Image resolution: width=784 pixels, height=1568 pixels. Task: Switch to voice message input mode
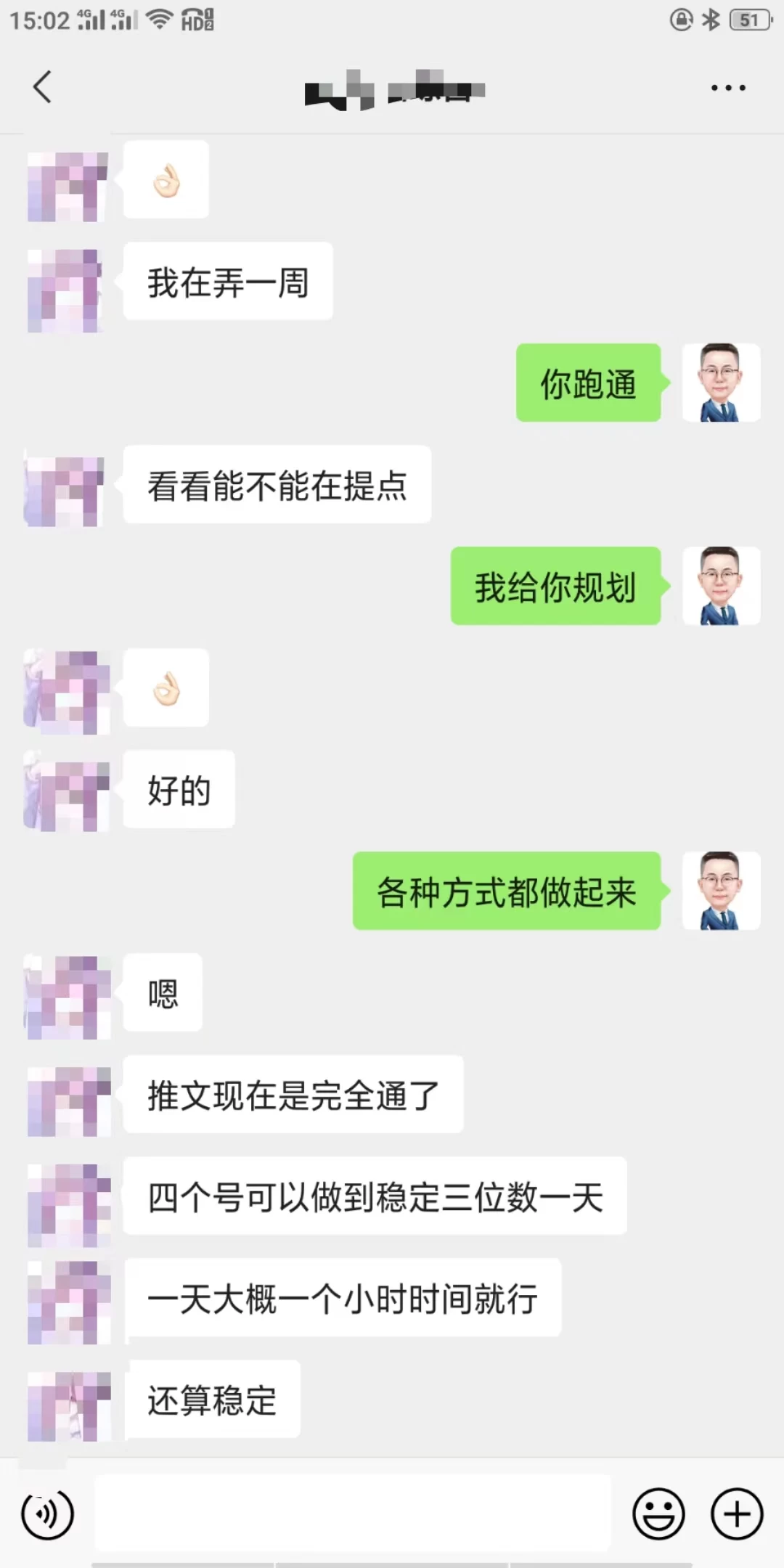point(48,1515)
